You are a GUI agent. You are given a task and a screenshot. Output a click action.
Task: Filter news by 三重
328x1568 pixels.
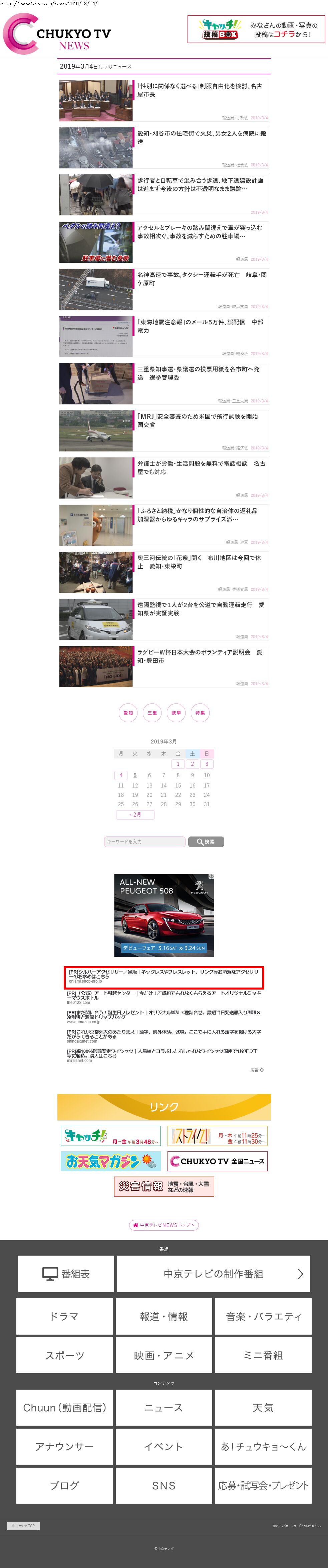[152, 713]
